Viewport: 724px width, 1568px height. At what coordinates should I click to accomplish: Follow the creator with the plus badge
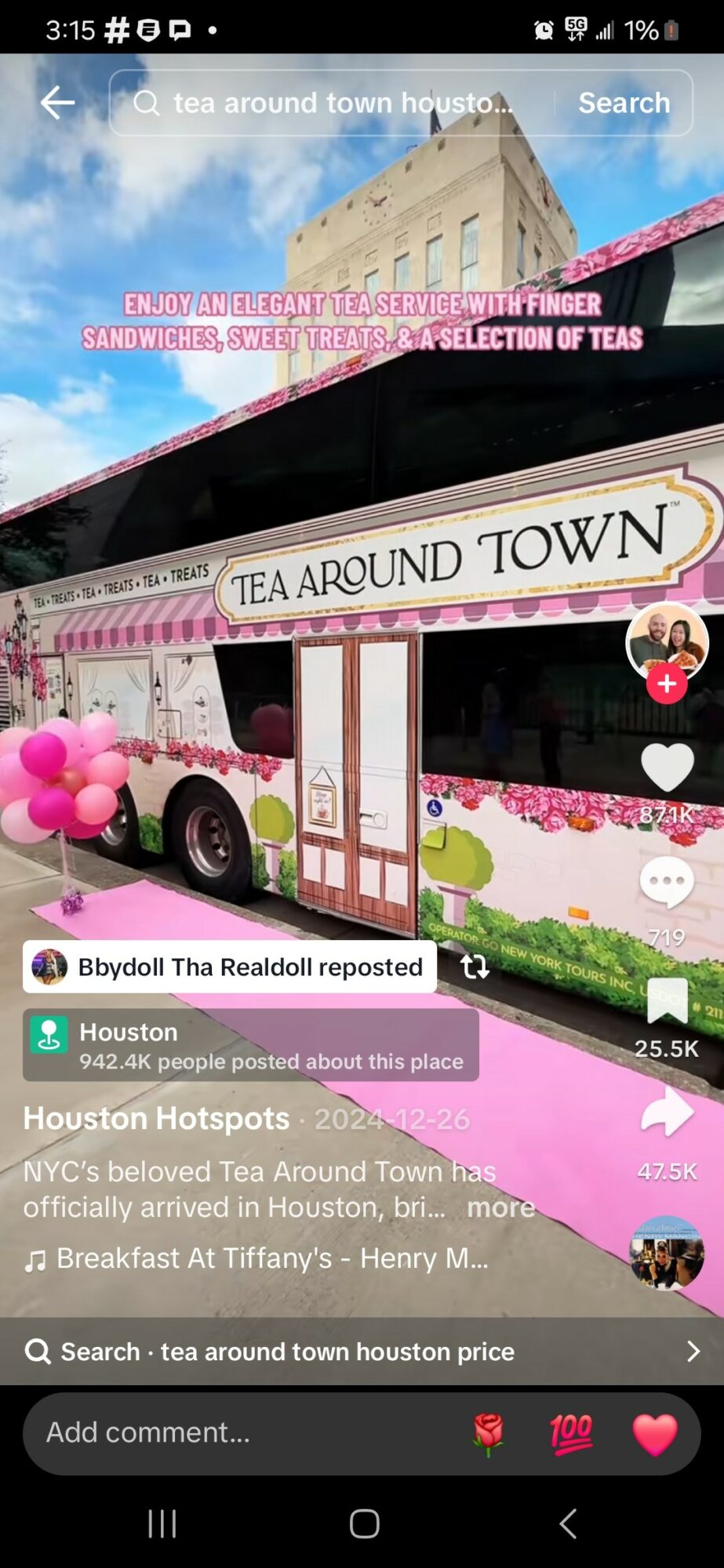point(667,684)
